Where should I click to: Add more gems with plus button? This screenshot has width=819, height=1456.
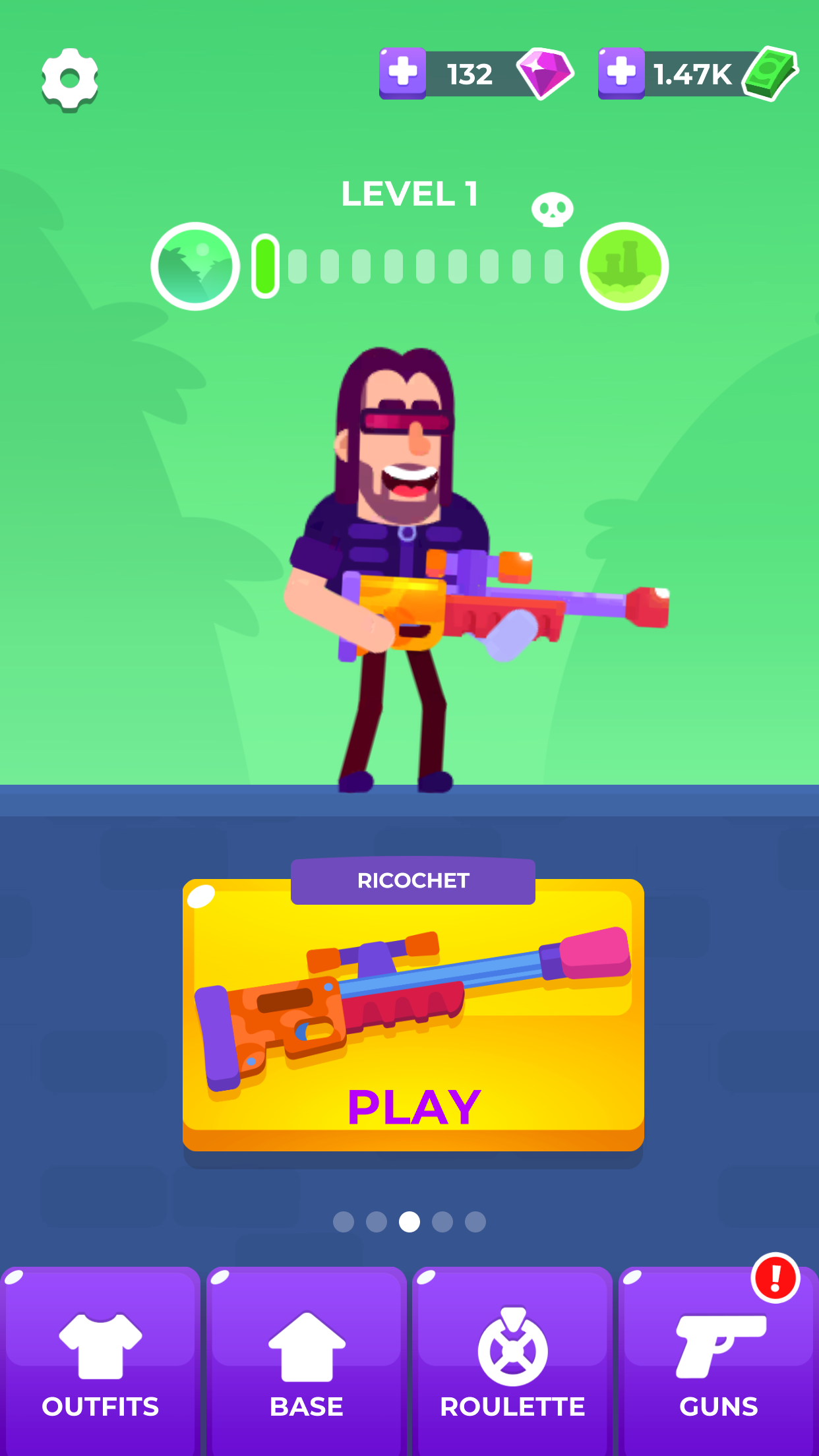402,73
